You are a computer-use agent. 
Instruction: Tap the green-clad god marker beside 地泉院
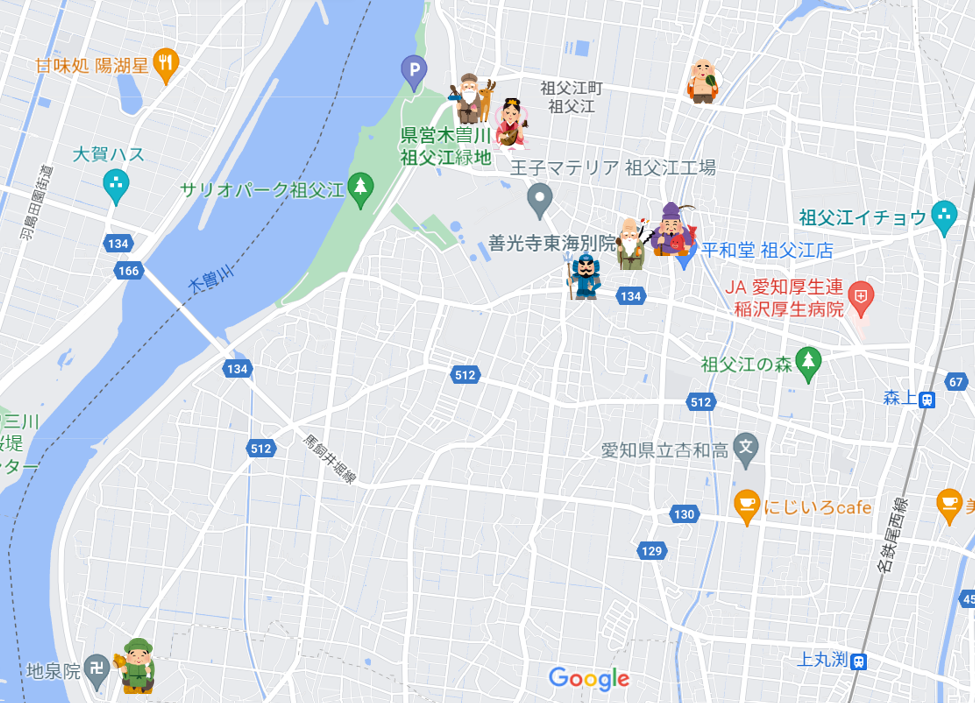point(135,666)
